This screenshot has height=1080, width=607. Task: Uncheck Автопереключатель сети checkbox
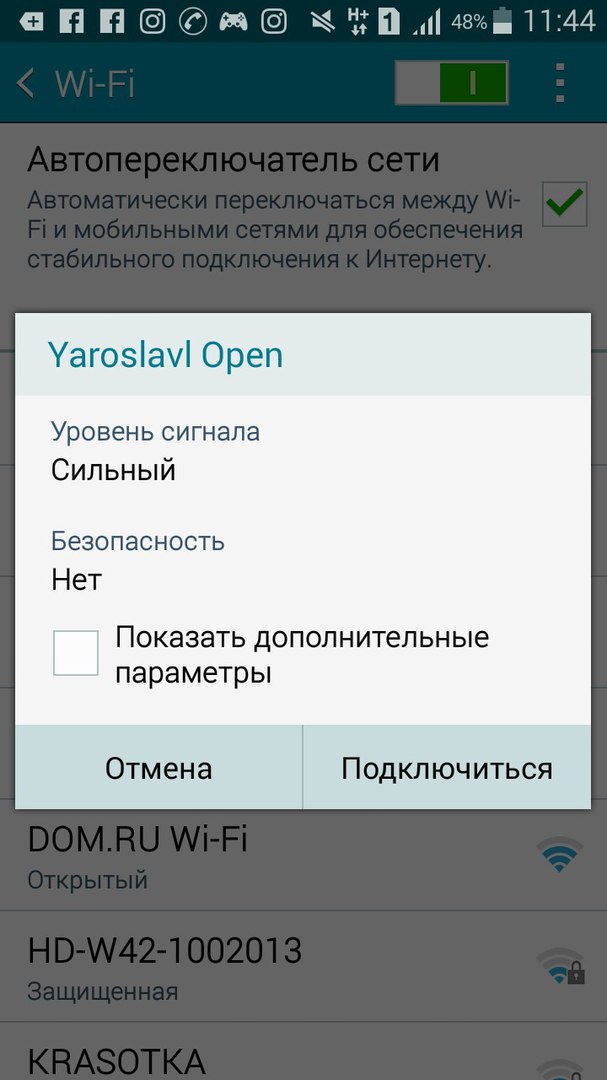click(564, 204)
